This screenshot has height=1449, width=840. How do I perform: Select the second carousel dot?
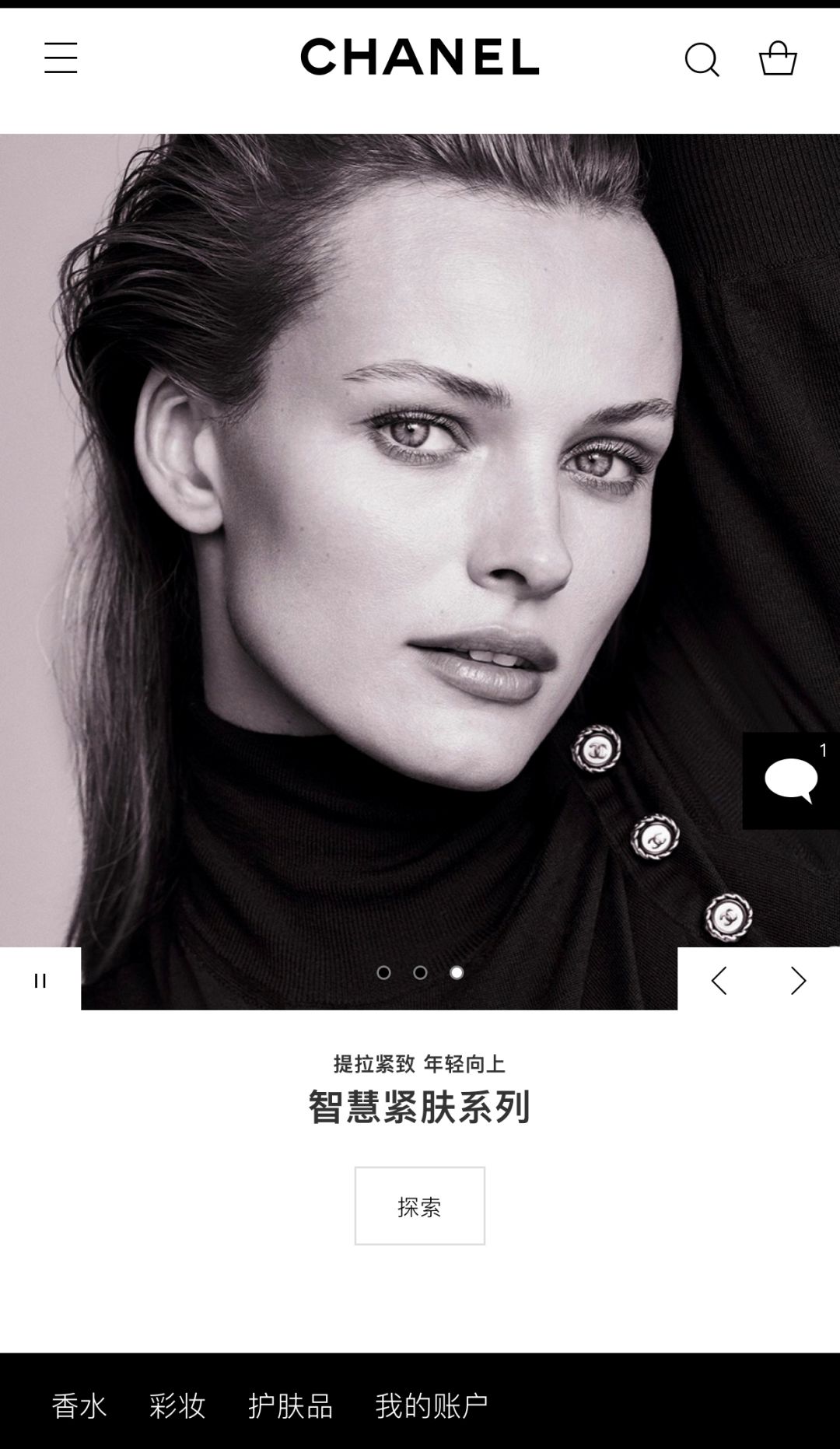(420, 972)
